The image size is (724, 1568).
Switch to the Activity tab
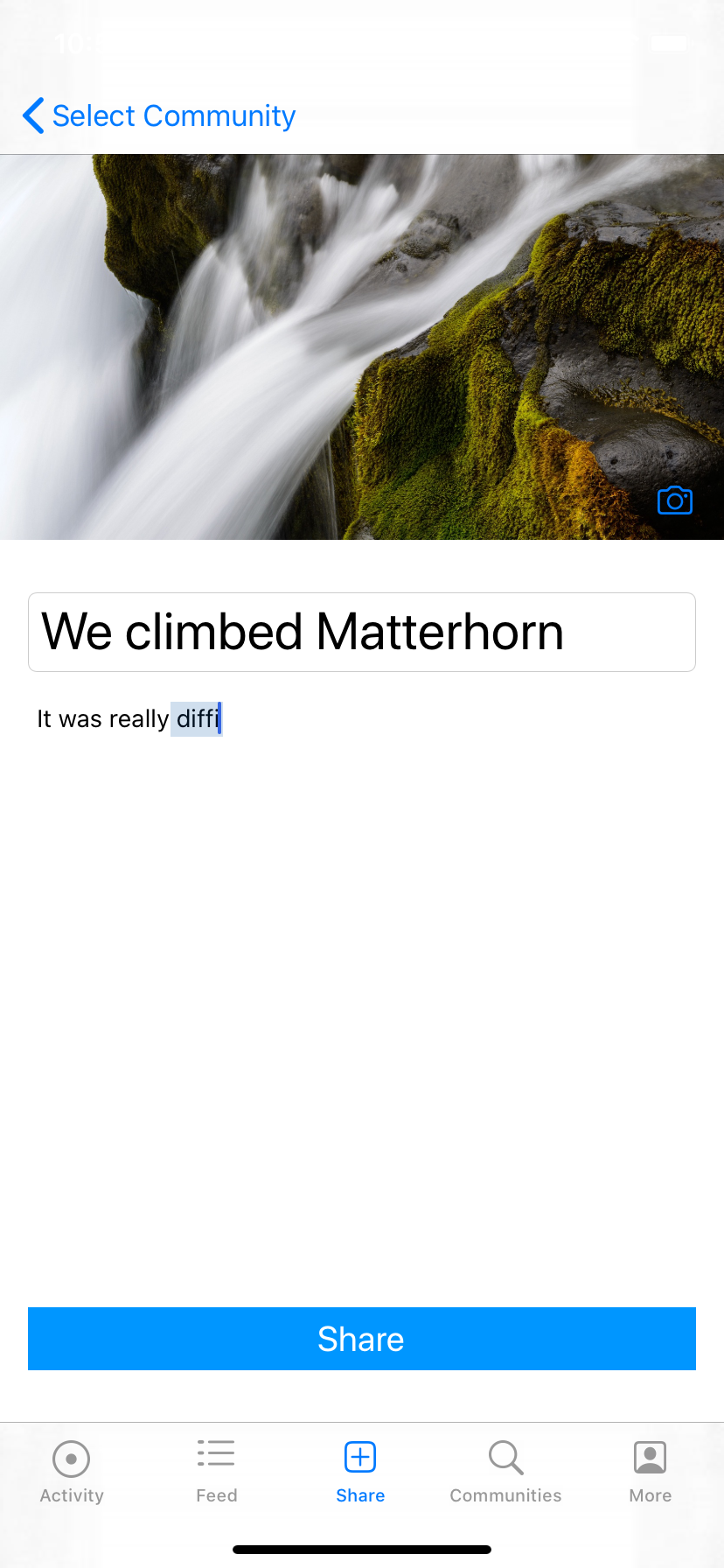coord(72,1472)
